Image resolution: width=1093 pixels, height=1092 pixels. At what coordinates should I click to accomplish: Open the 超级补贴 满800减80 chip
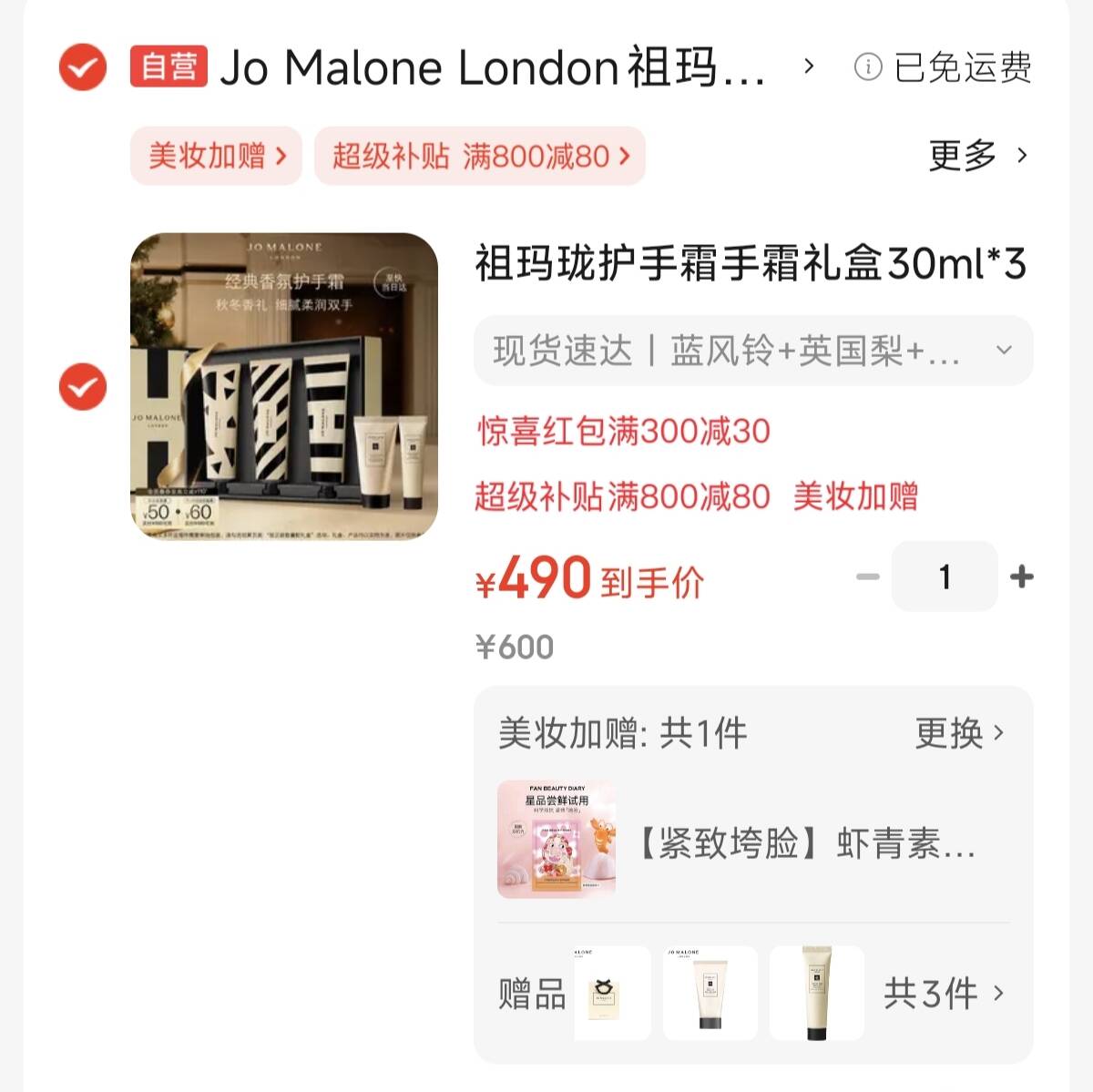click(480, 156)
